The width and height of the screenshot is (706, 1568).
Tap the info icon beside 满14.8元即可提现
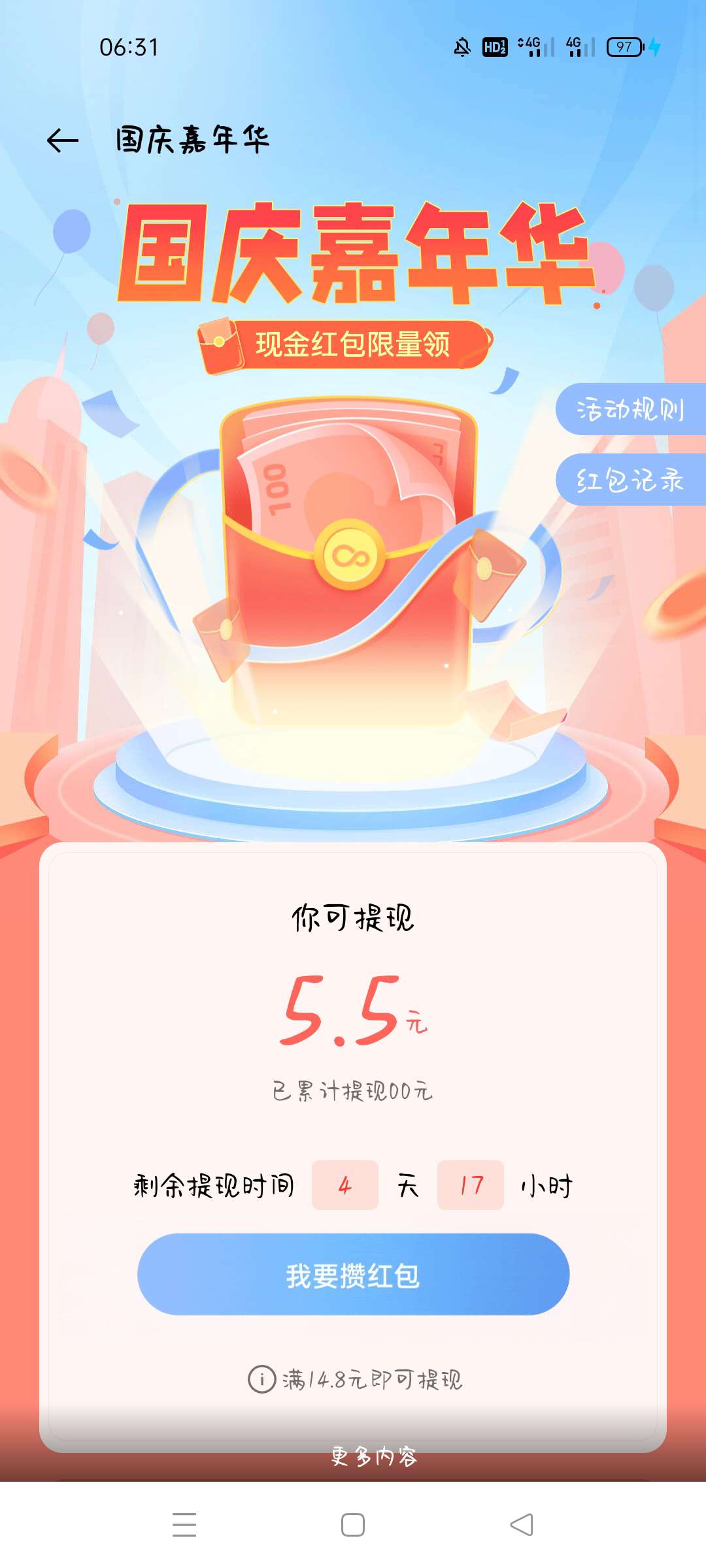click(261, 1379)
